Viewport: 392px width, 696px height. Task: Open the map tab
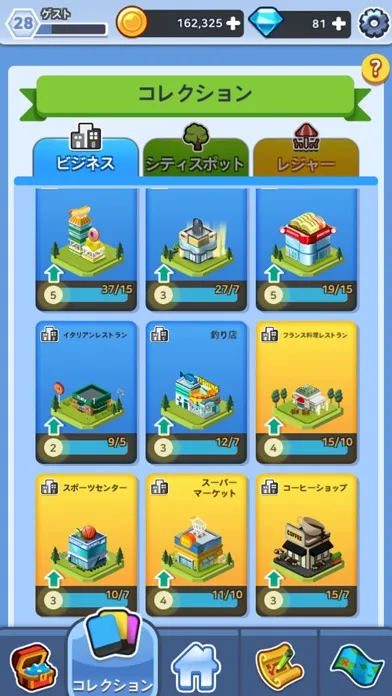pyautogui.click(x=356, y=663)
